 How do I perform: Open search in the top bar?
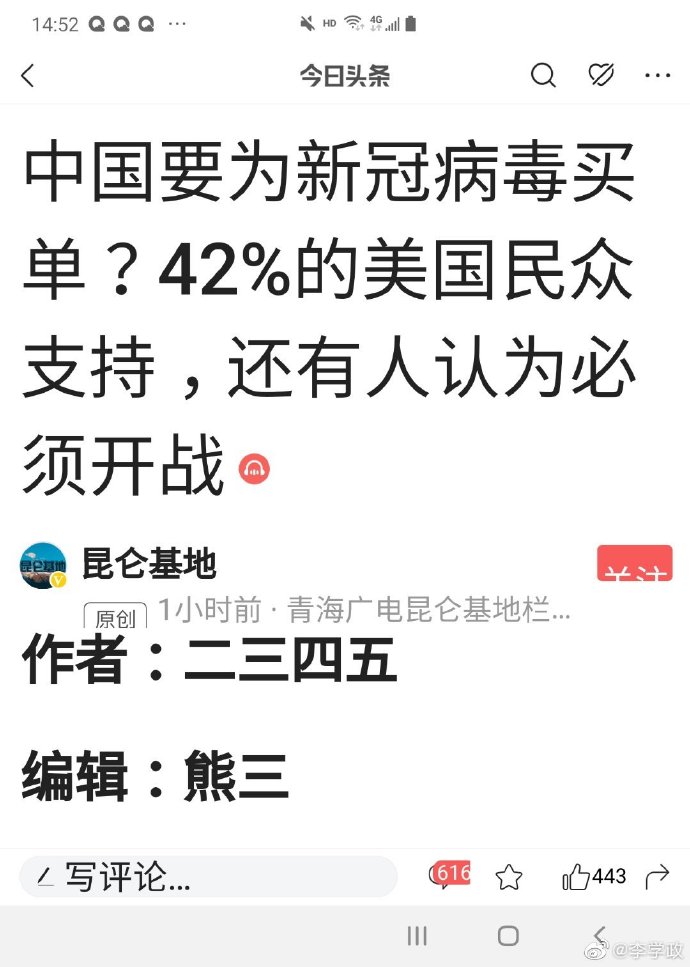coord(543,76)
